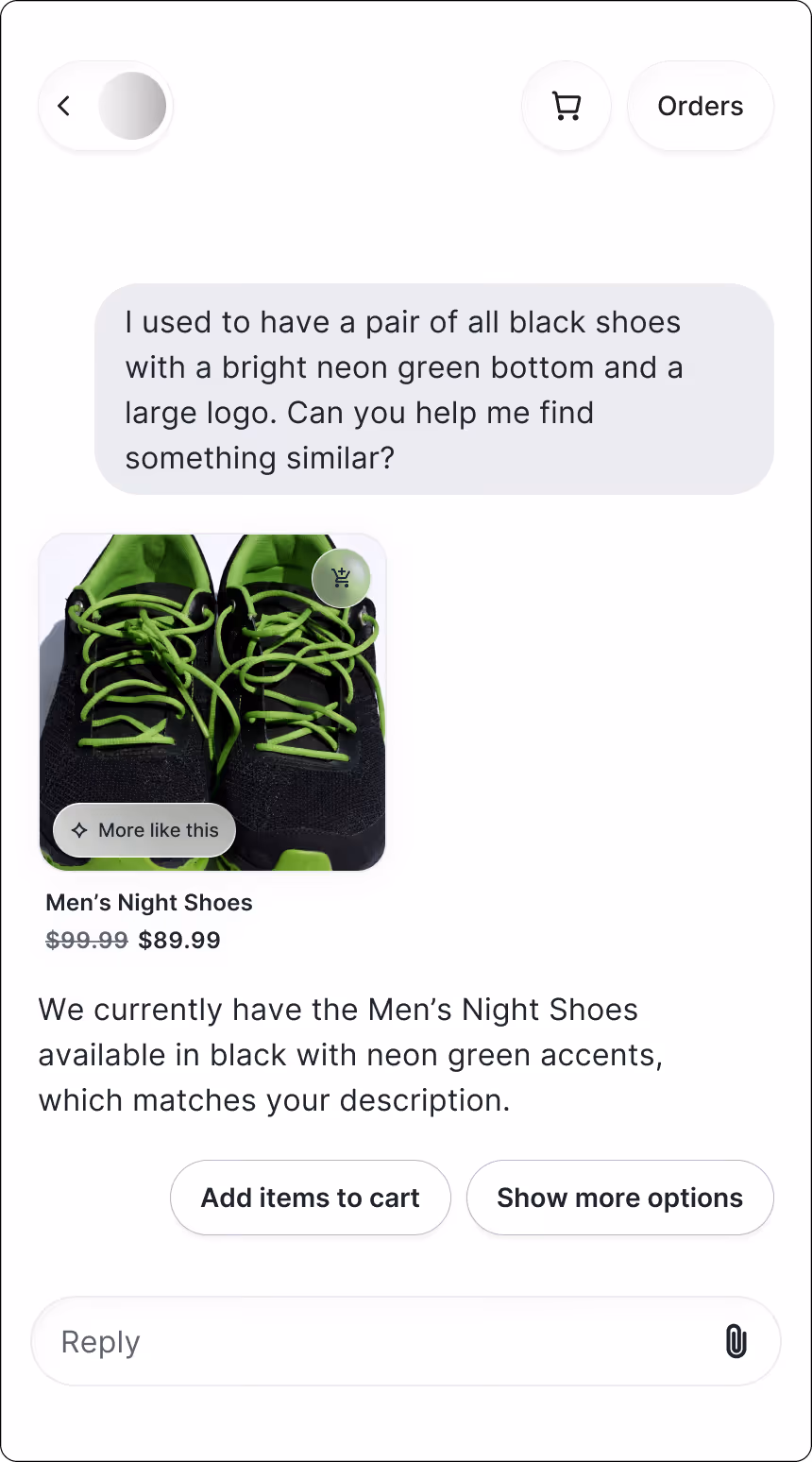Go back using the arrow button
This screenshot has height=1462, width=812.
(64, 106)
